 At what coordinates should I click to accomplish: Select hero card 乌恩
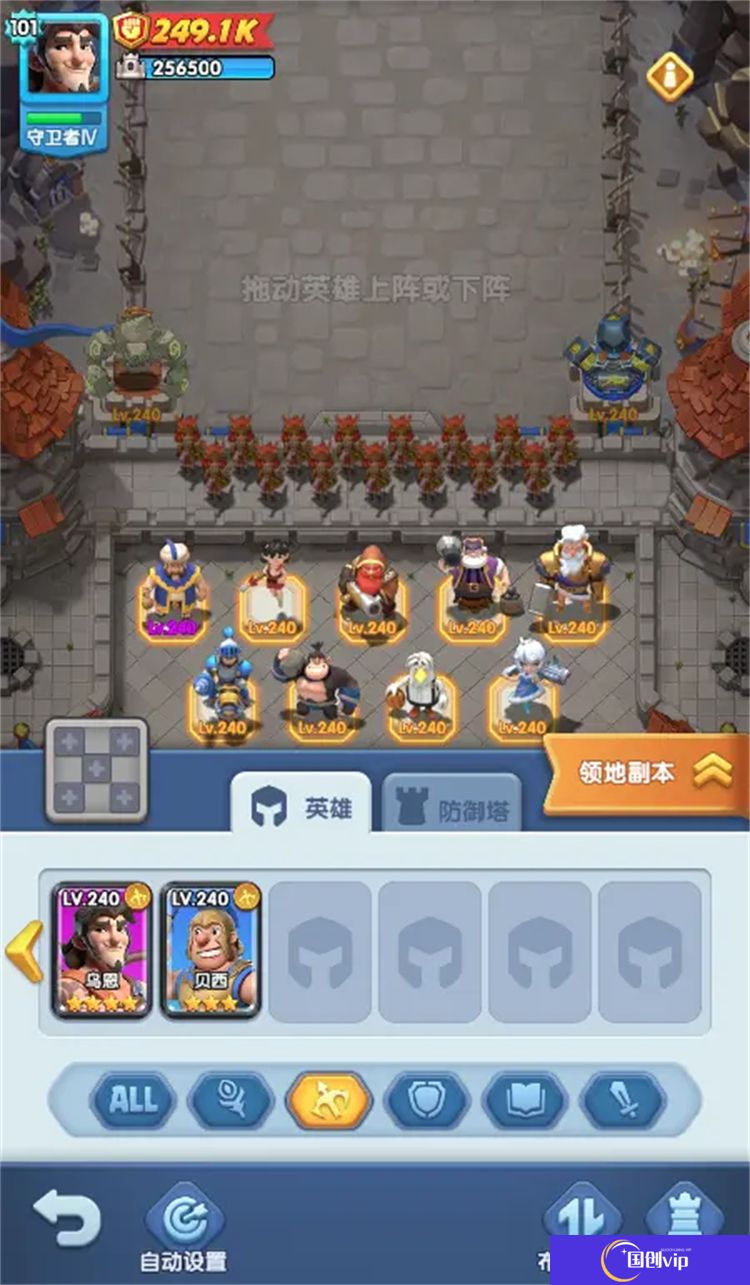coord(102,950)
